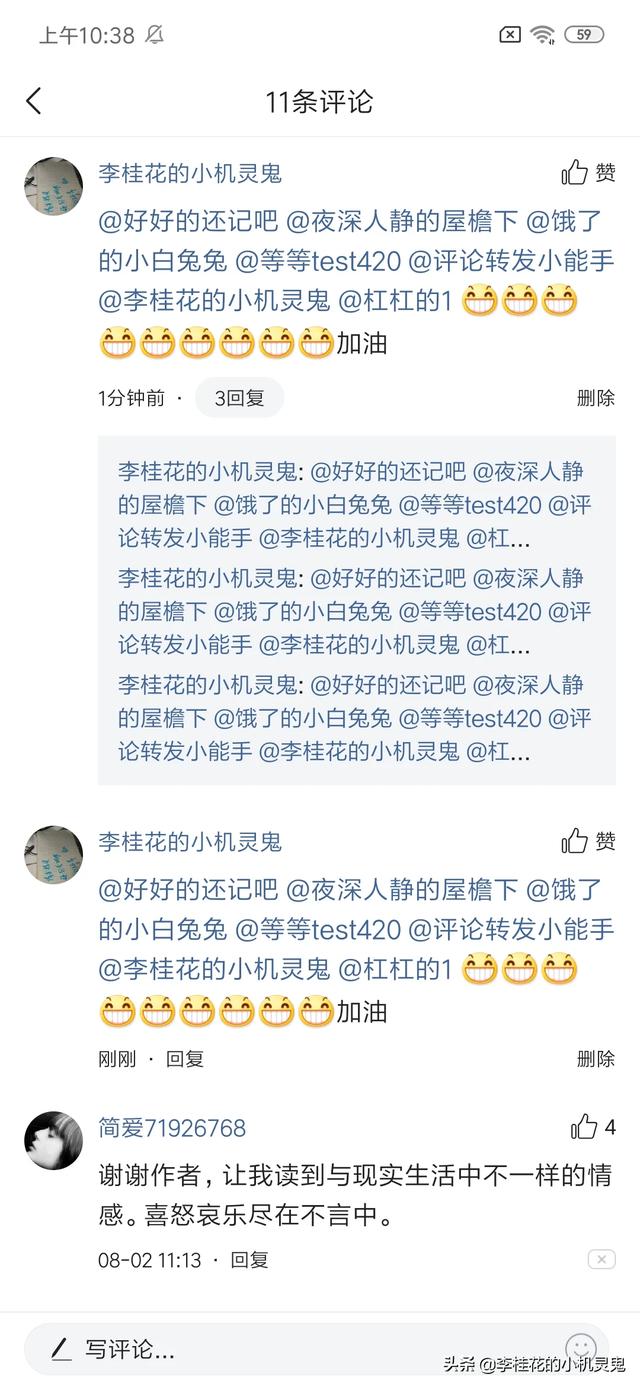
Task: Delete the comment posted 1分钟前
Action: [x=595, y=398]
